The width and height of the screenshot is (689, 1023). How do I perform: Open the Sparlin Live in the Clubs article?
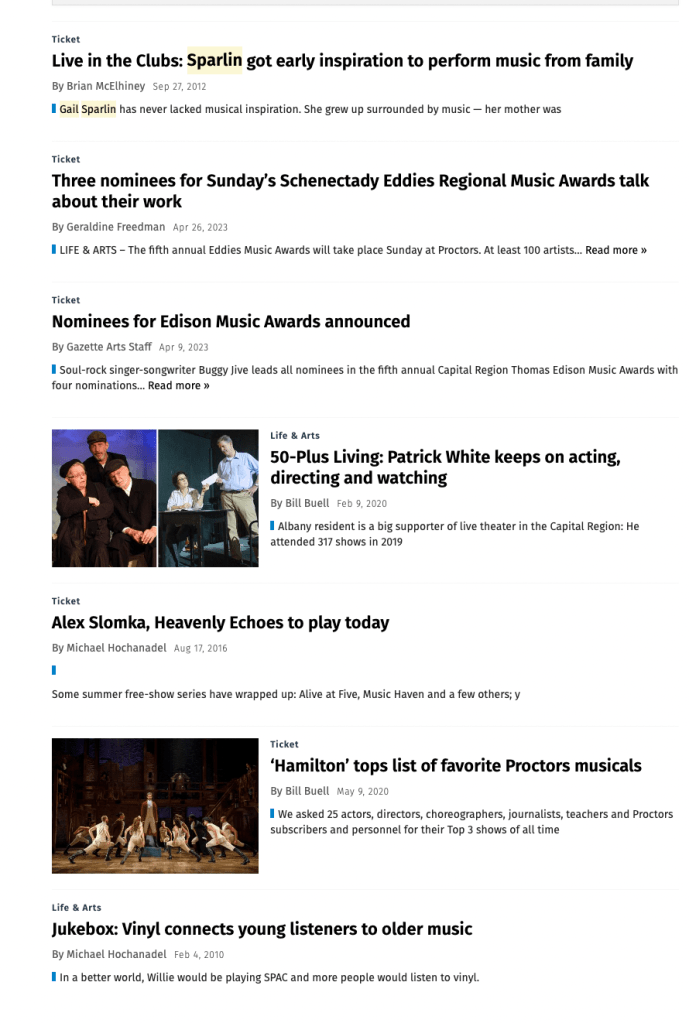coord(342,61)
